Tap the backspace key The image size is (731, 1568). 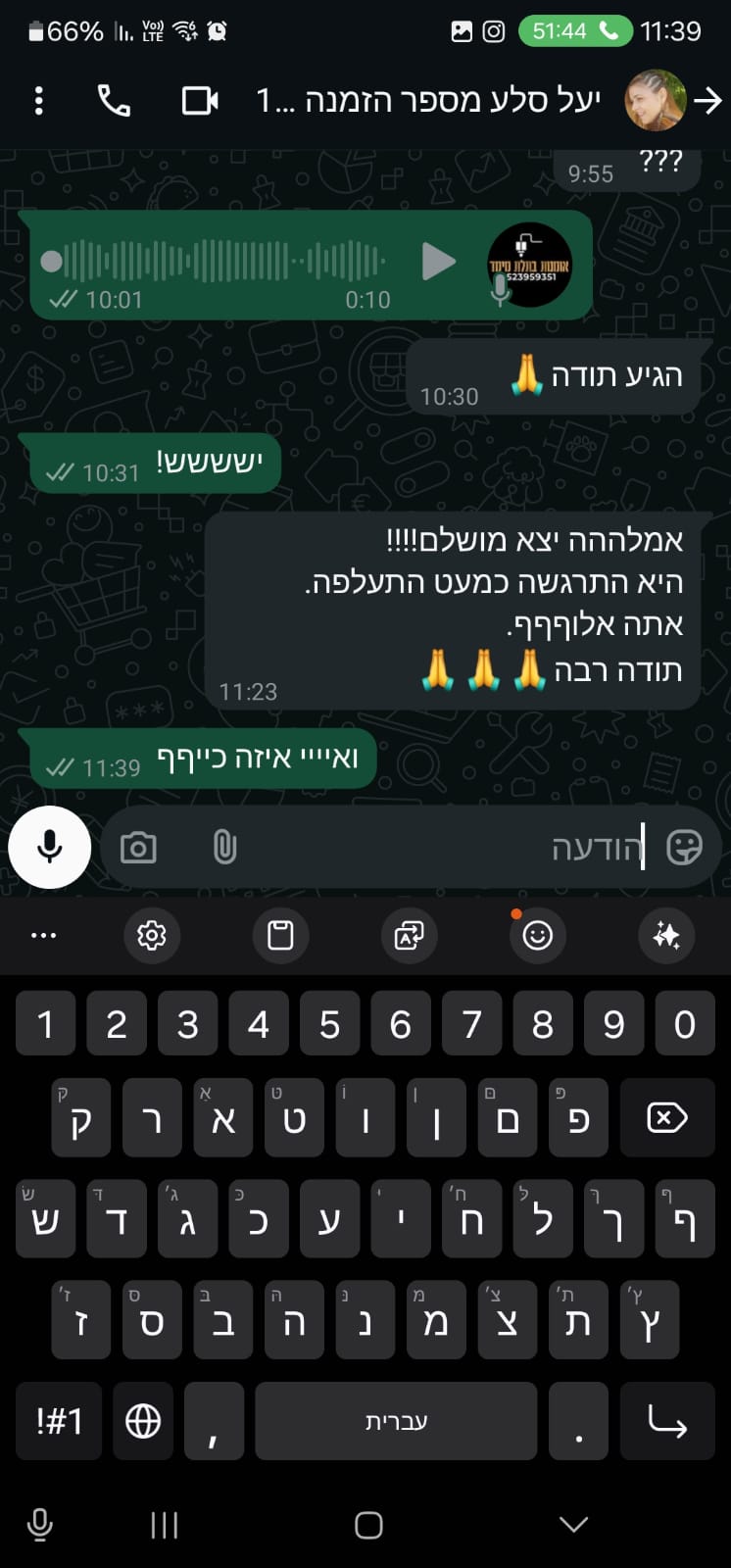(x=667, y=1118)
